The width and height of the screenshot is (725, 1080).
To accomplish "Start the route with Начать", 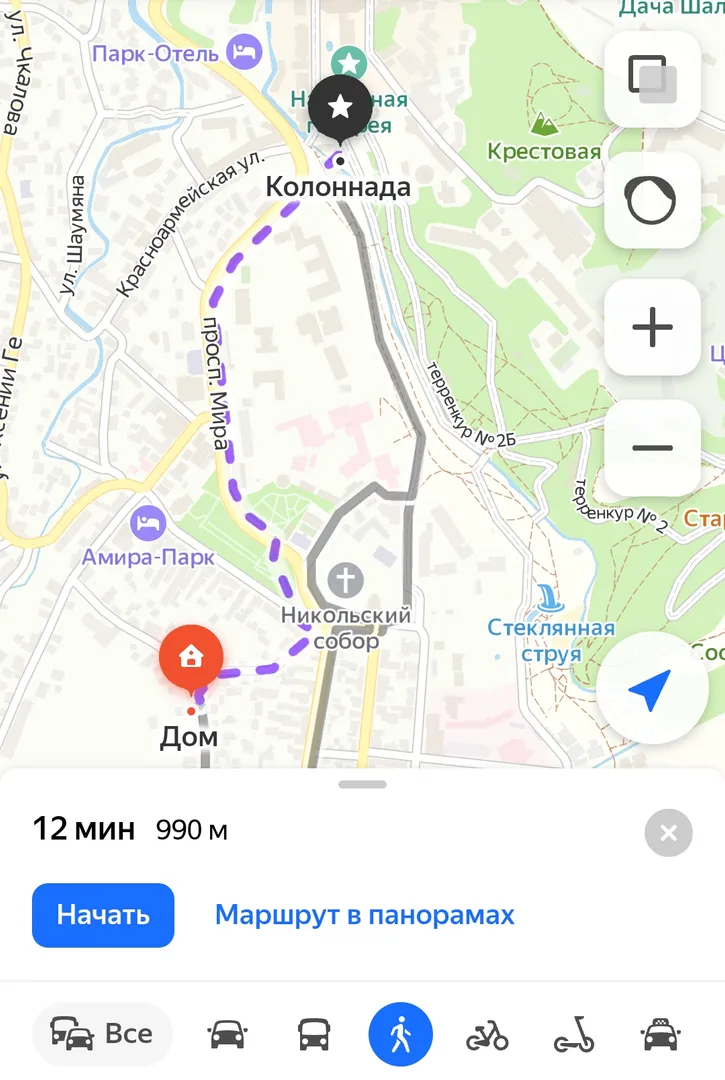I will pyautogui.click(x=103, y=914).
